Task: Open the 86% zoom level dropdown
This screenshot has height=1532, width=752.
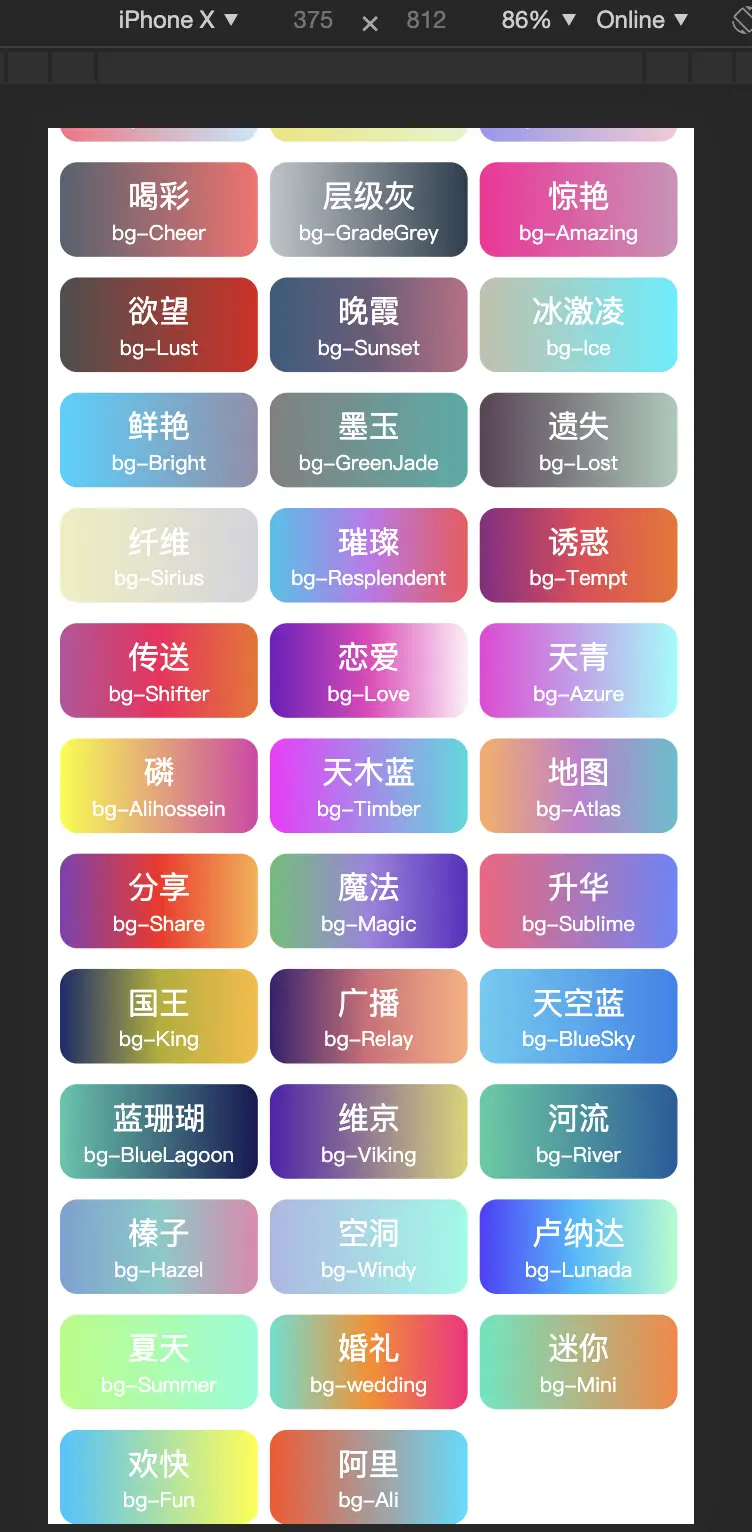Action: pos(538,20)
